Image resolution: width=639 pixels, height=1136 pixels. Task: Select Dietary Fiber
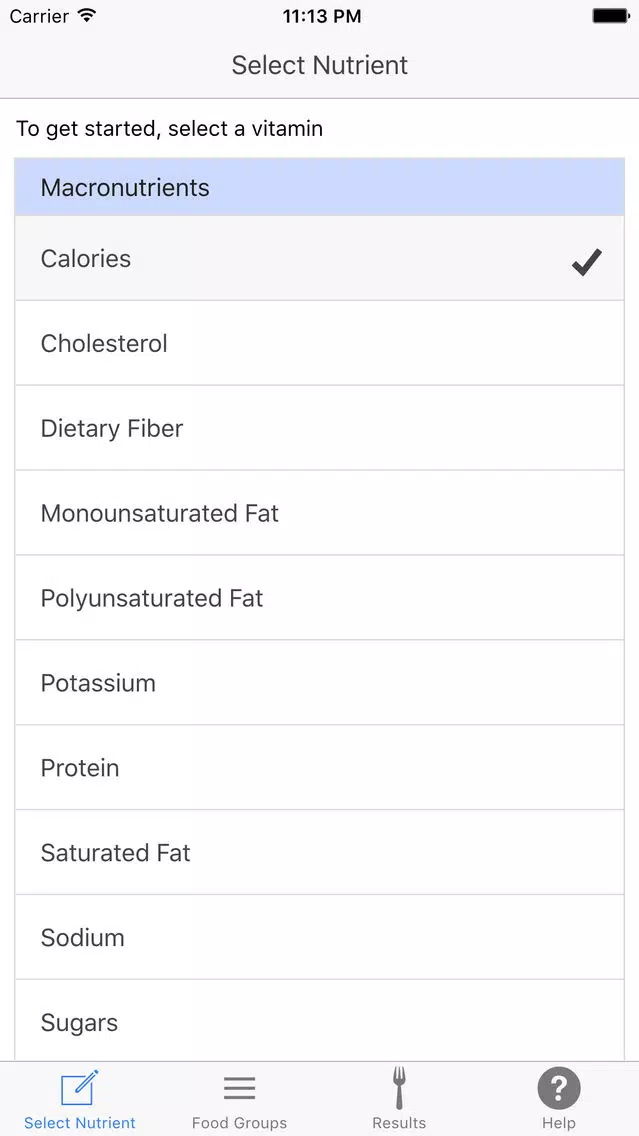coord(320,428)
